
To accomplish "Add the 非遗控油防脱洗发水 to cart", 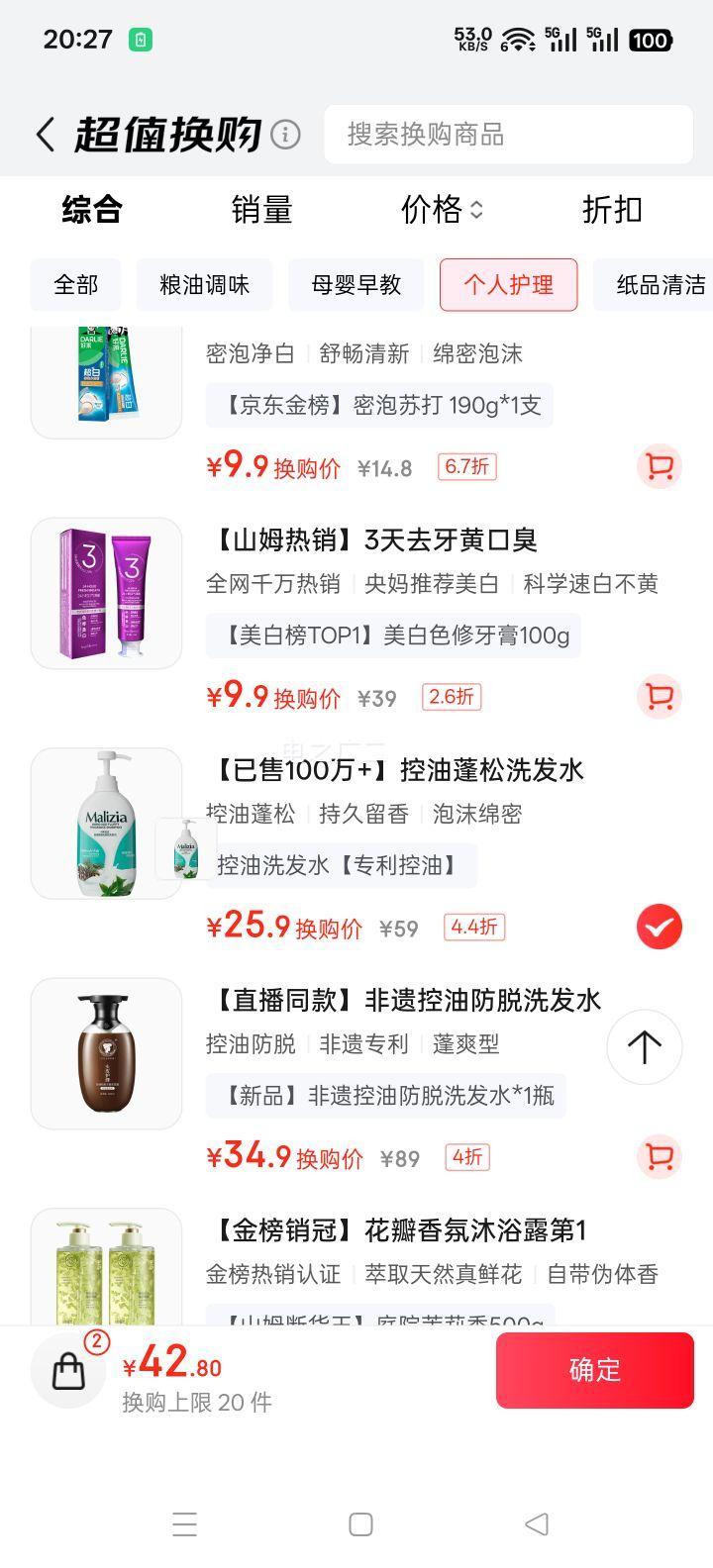I will pos(657,1156).
